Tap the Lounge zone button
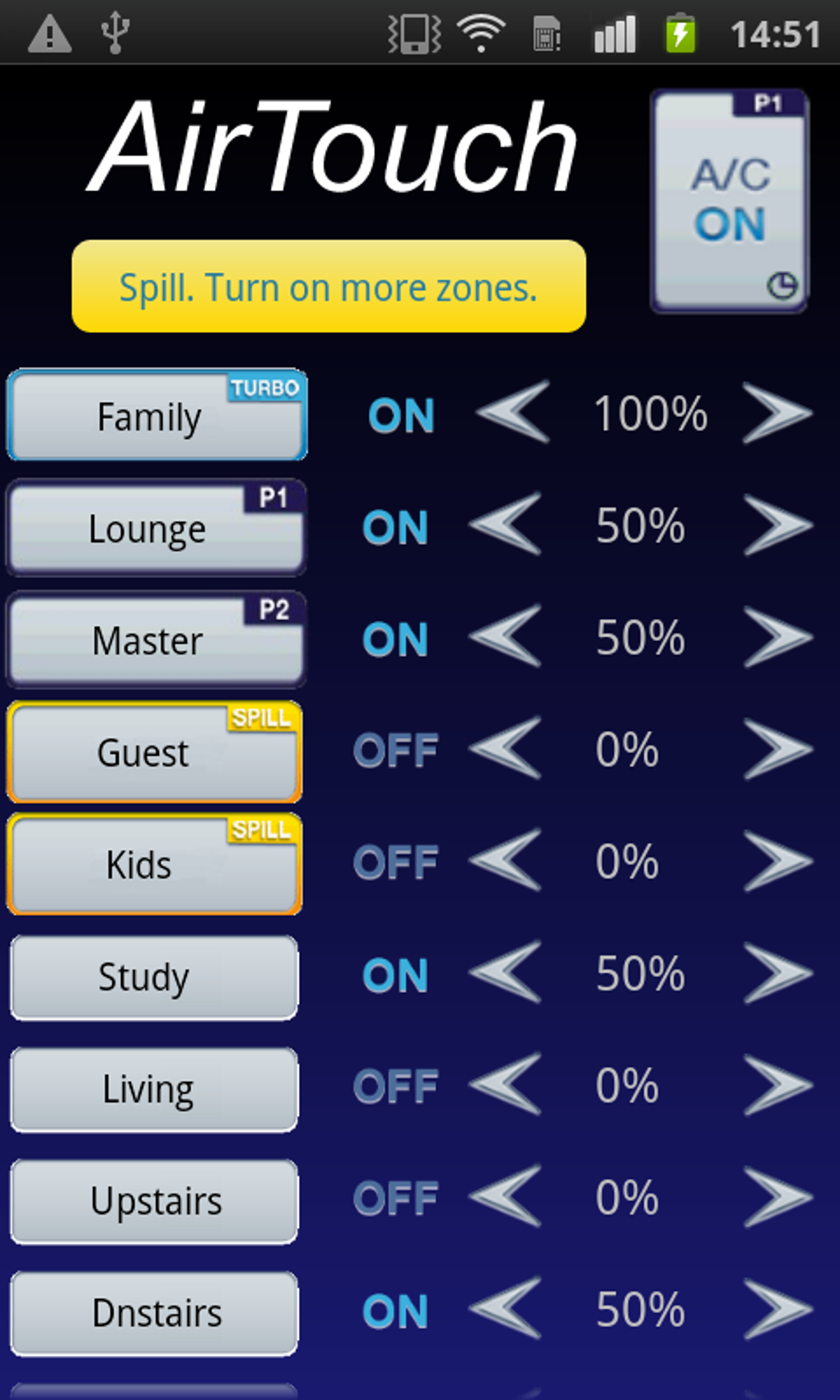 pos(155,528)
